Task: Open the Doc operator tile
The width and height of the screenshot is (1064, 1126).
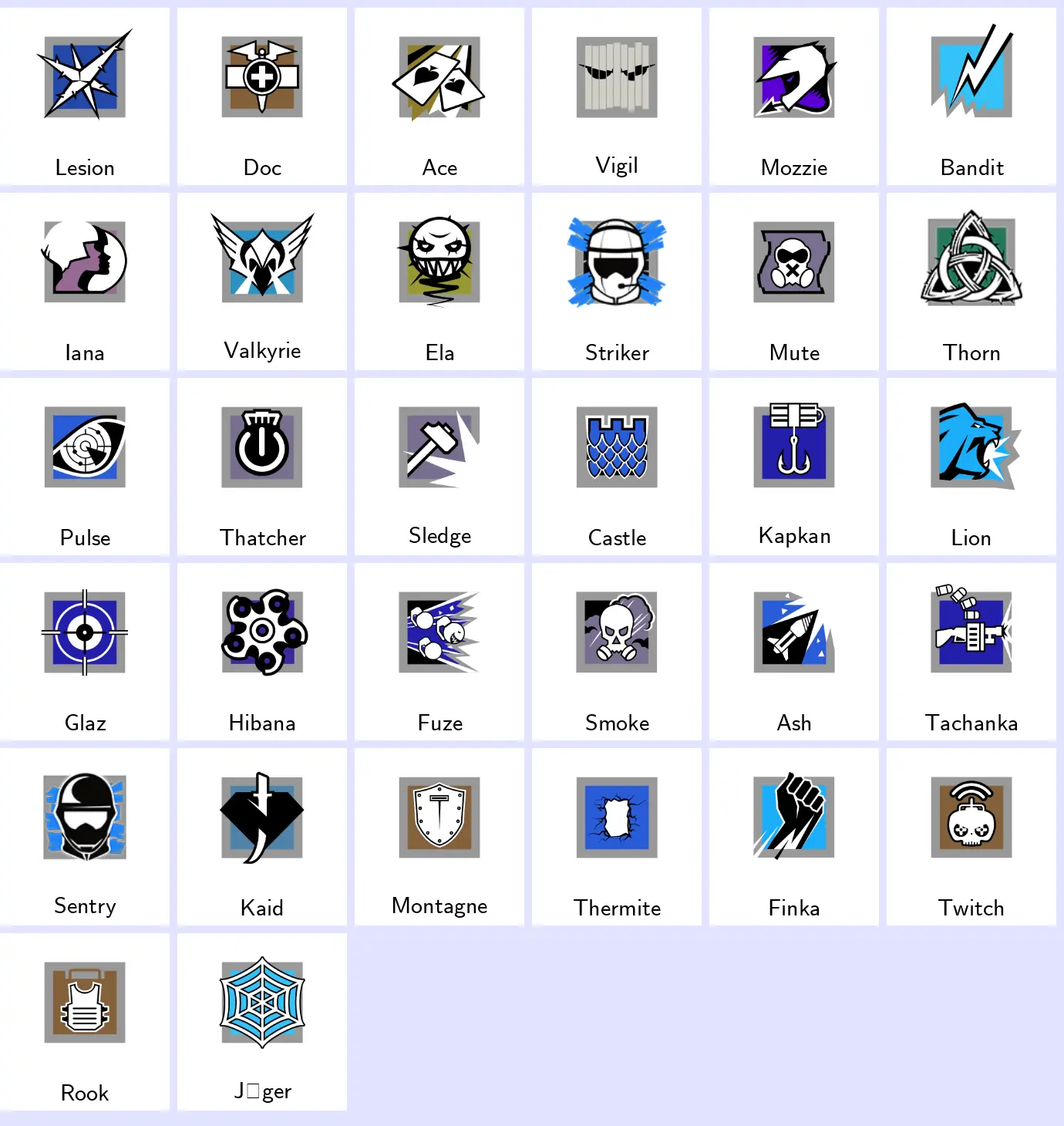Action: point(262,96)
